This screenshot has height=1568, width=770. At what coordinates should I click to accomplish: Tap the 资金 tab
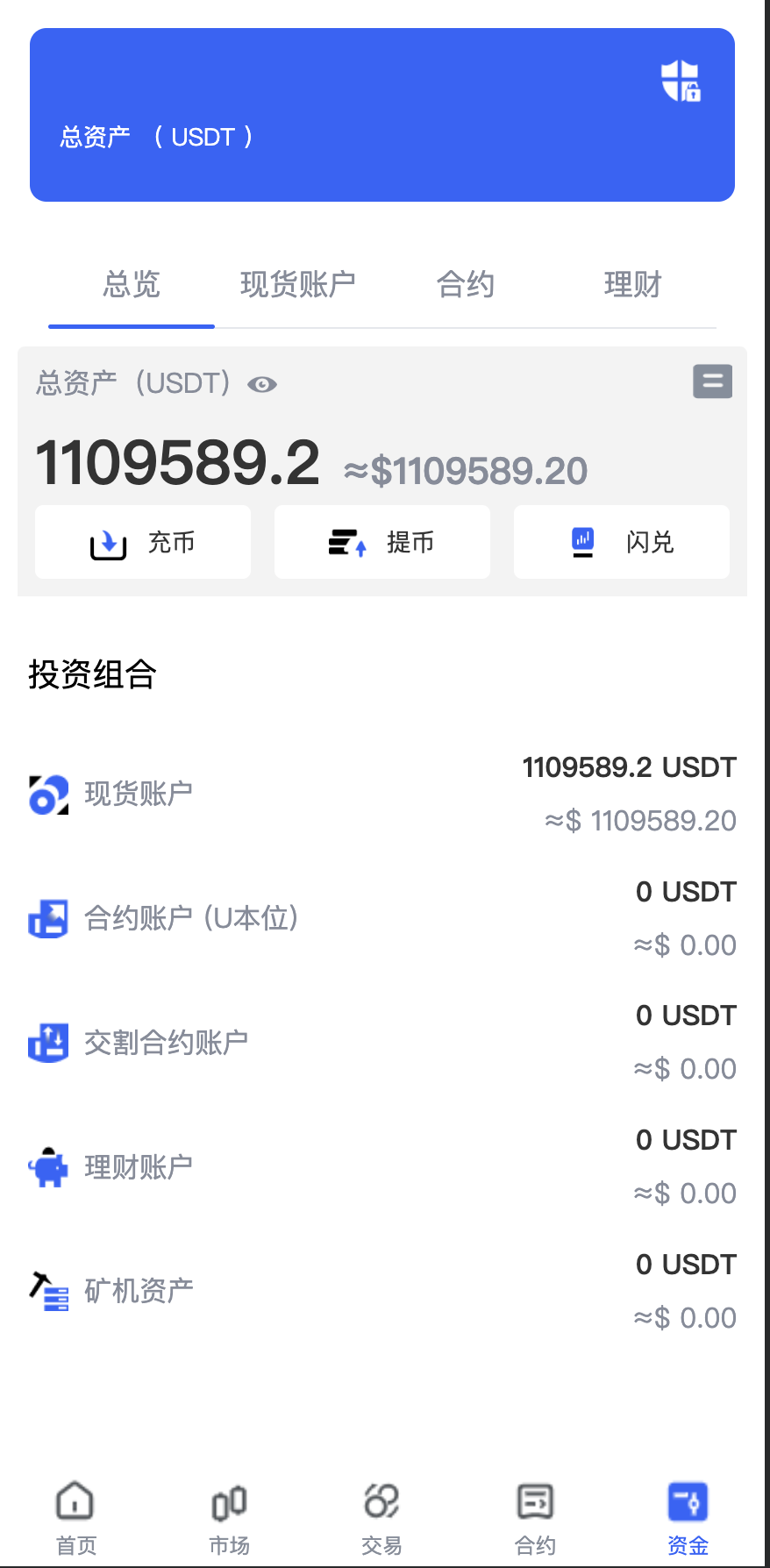click(688, 1517)
